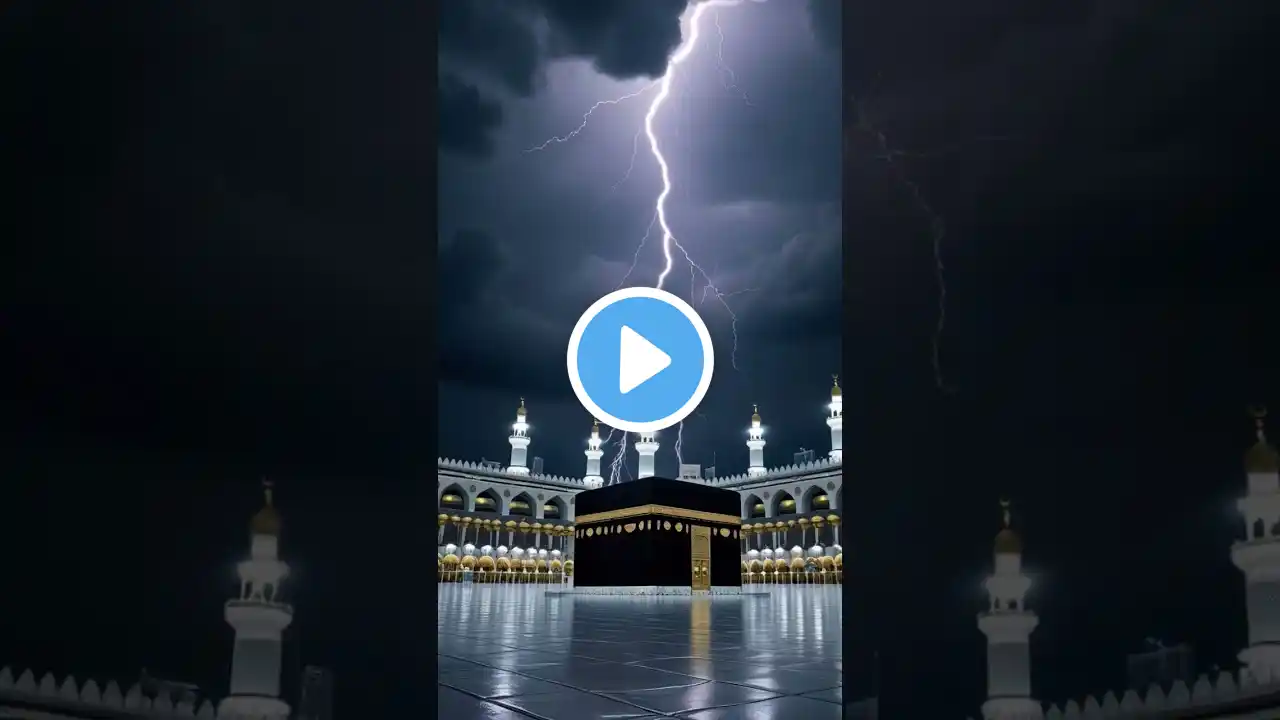
Task: Play the Kaaba lightning video
Action: pyautogui.click(x=640, y=359)
